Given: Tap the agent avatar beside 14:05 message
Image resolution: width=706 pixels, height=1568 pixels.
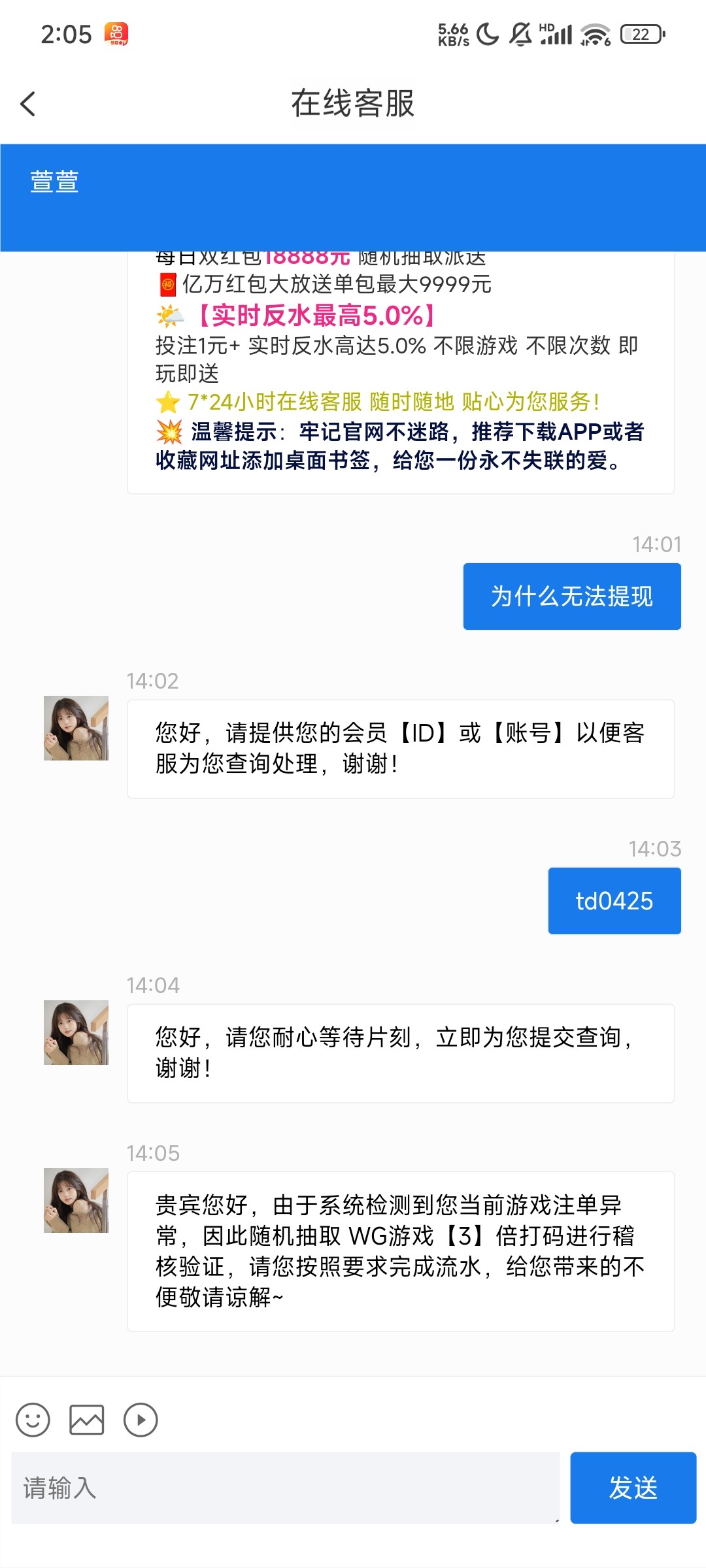Looking at the screenshot, I should (75, 1201).
